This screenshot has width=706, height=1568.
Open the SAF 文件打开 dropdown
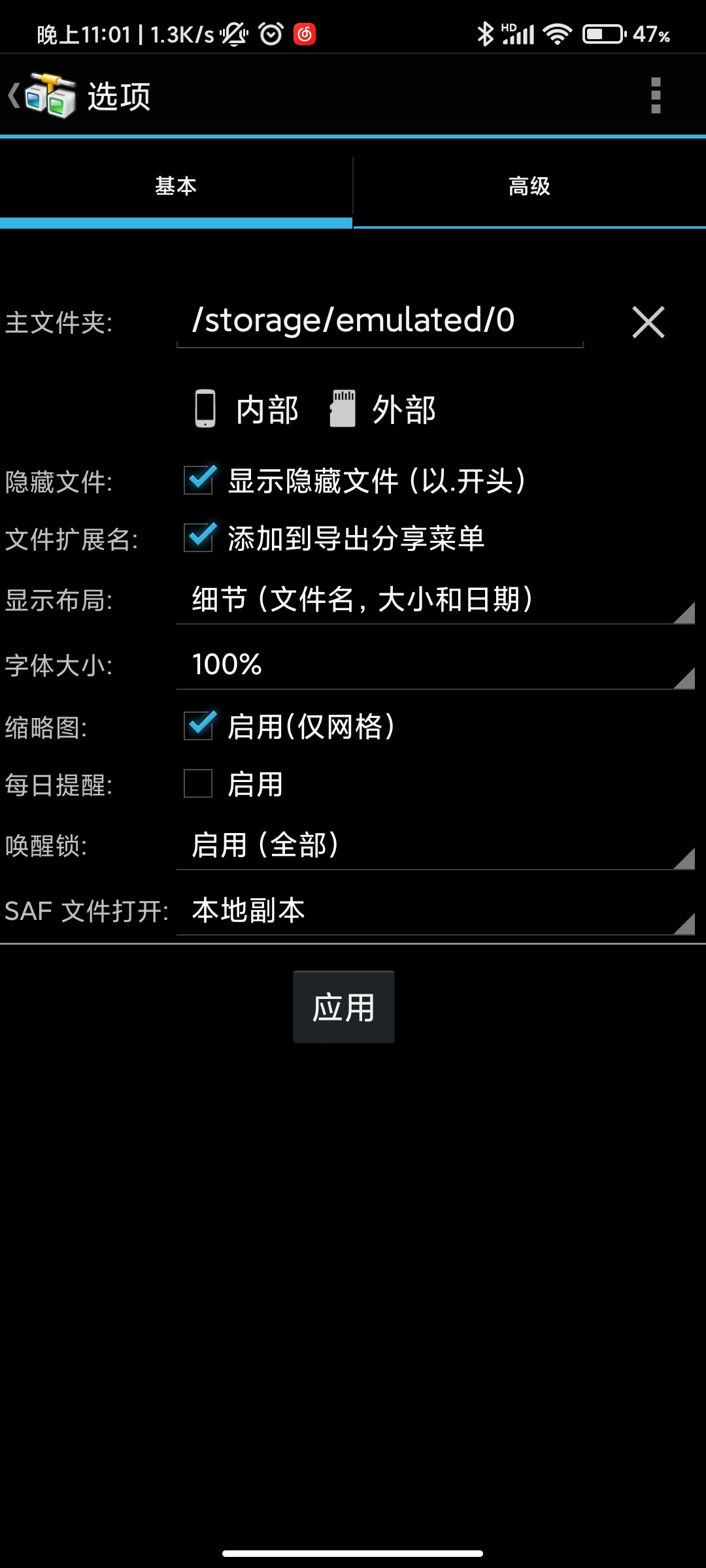click(x=435, y=911)
